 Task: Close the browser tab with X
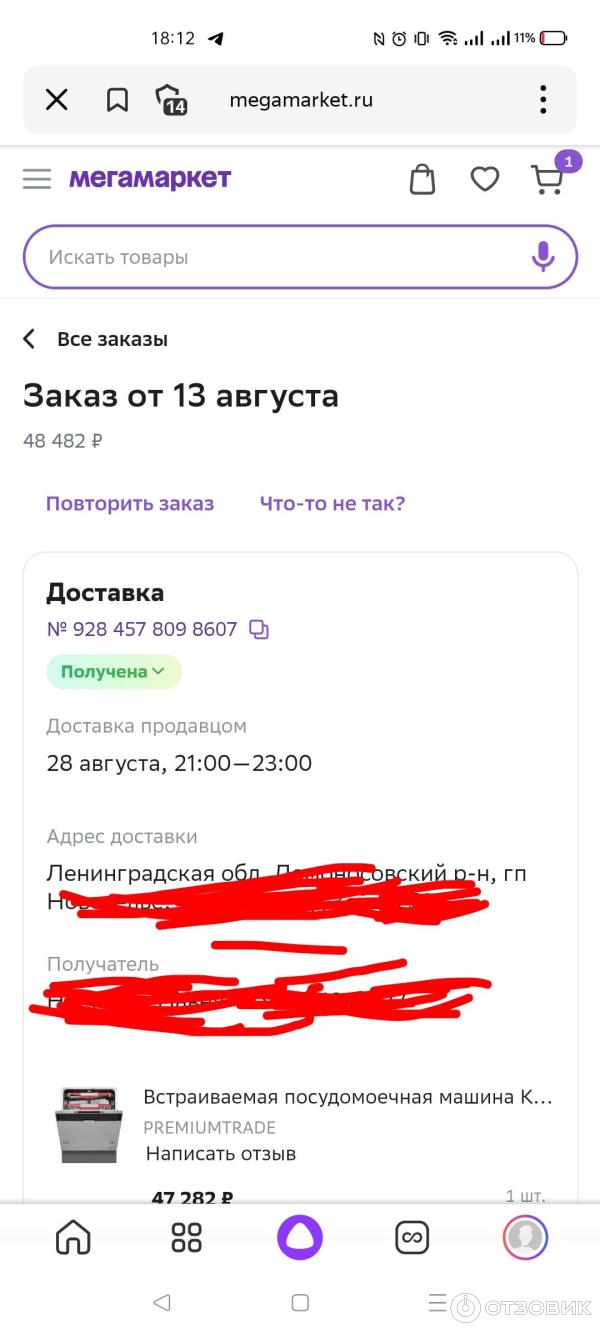point(57,99)
